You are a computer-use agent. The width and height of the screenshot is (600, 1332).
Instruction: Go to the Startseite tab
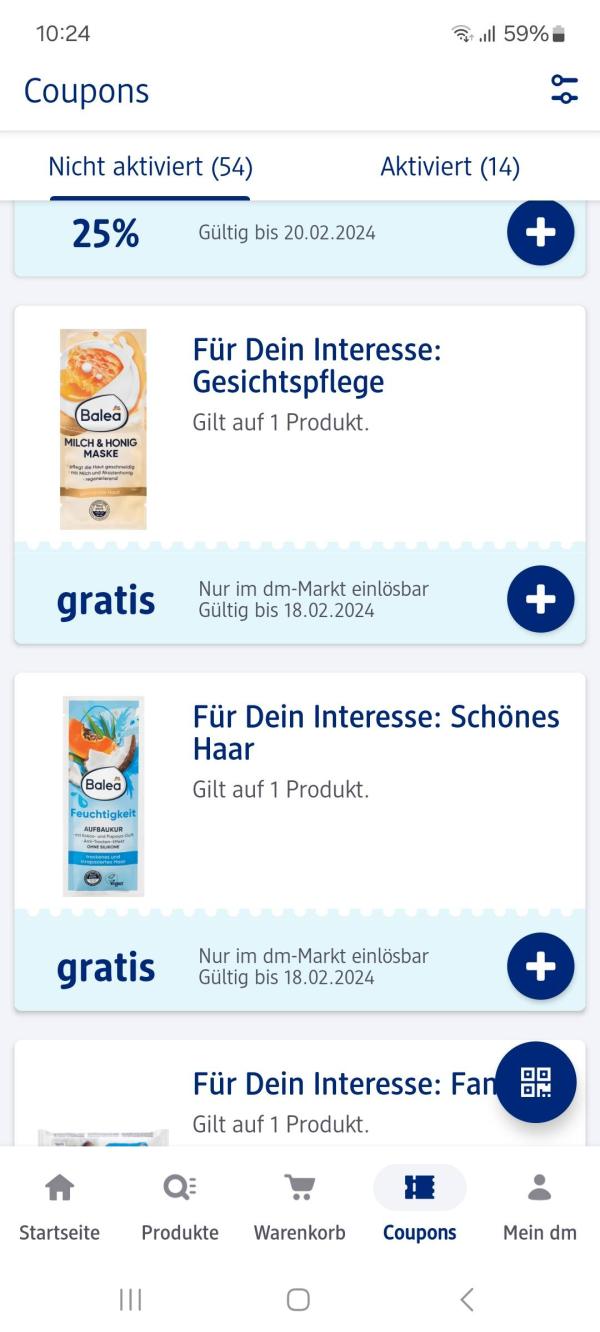coord(60,1207)
